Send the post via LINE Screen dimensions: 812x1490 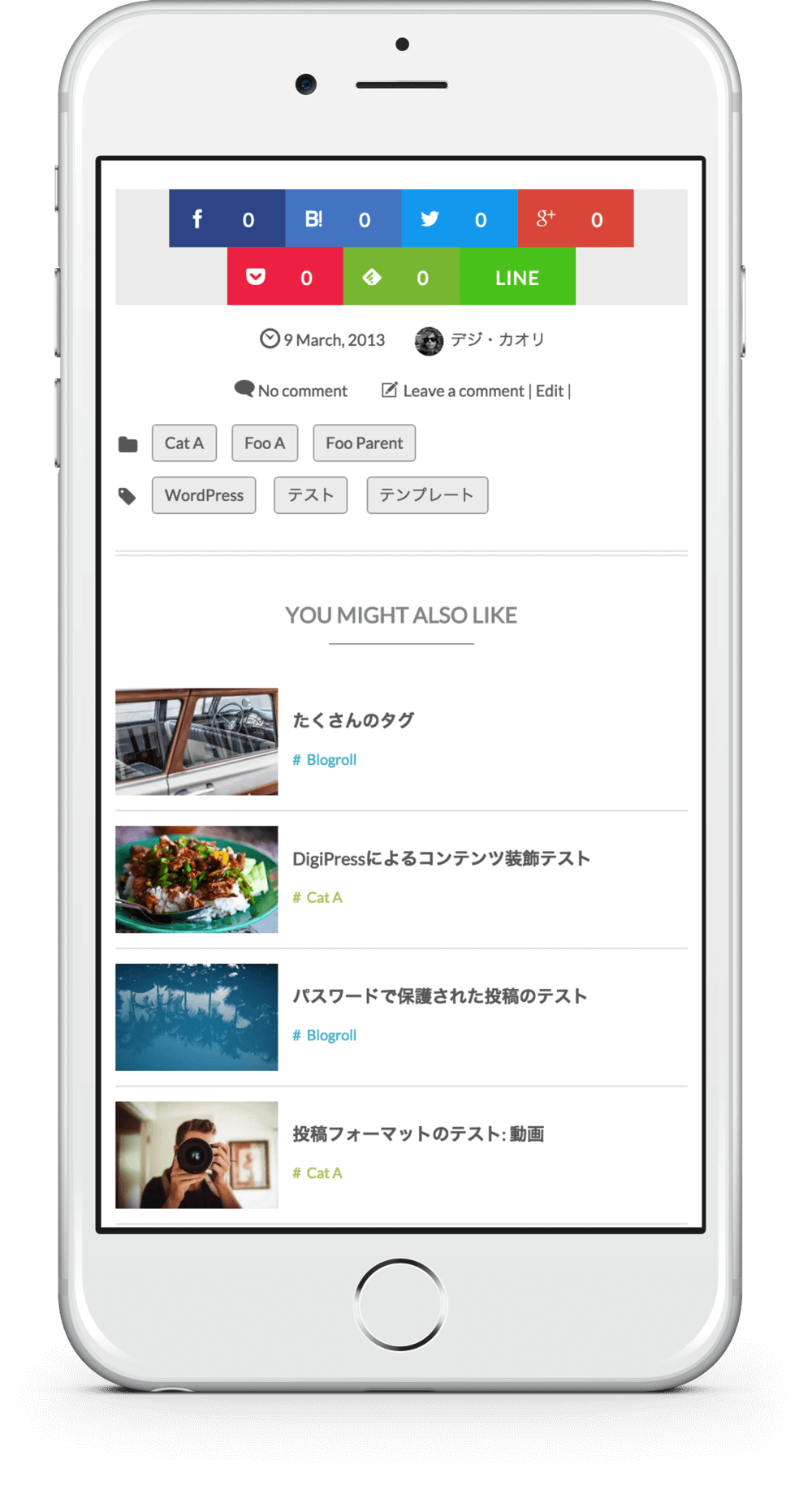point(517,277)
